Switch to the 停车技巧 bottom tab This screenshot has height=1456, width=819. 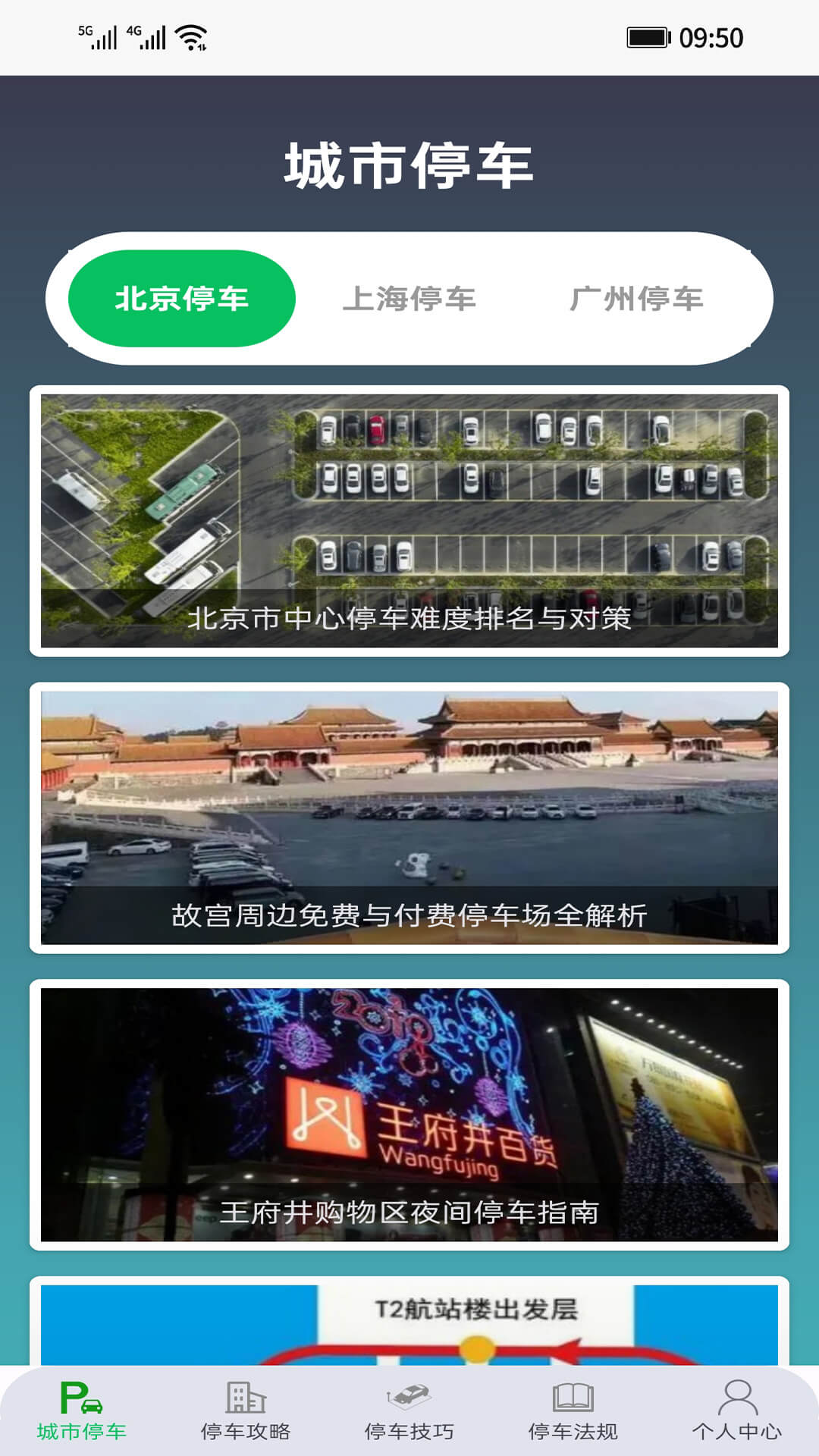[409, 1412]
